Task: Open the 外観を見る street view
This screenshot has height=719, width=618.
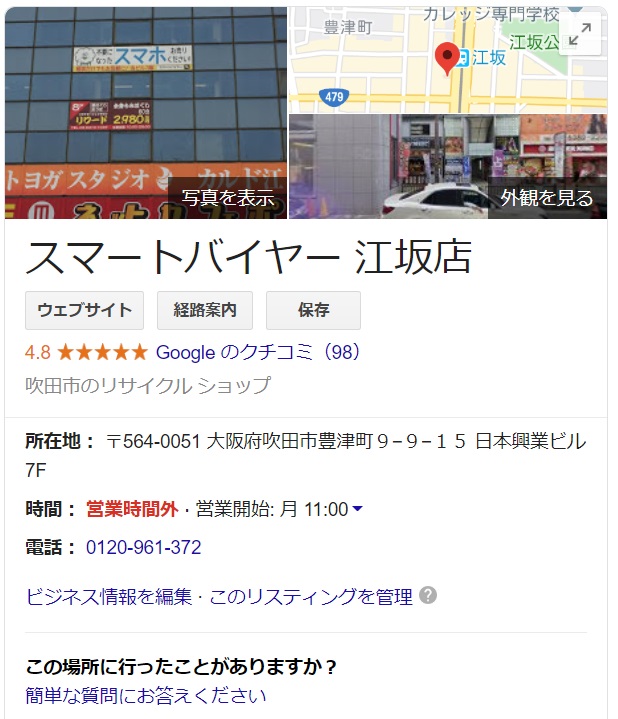Action: click(x=547, y=197)
